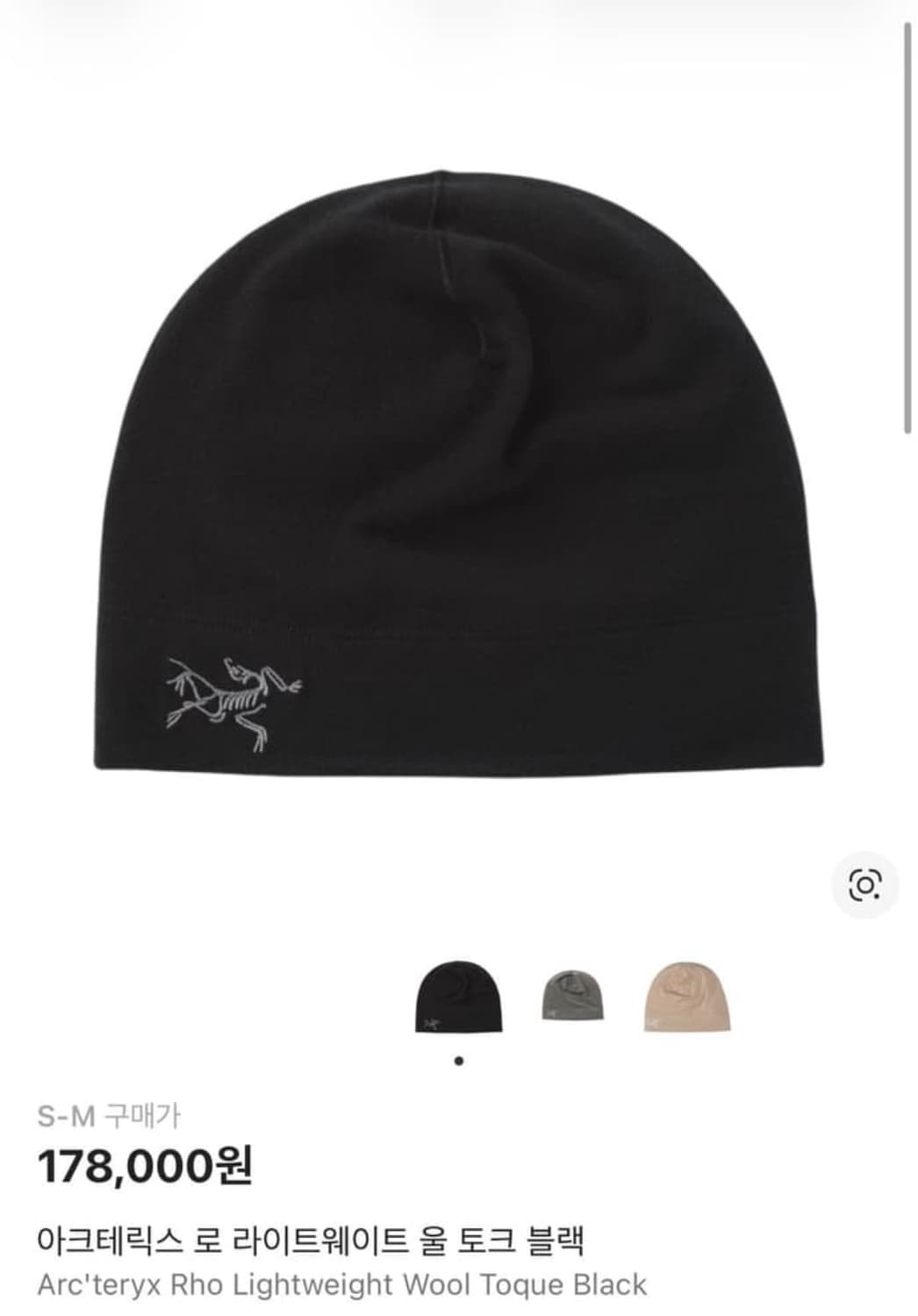Open the visual search lens icon
The width and height of the screenshot is (918, 1316).
click(864, 885)
